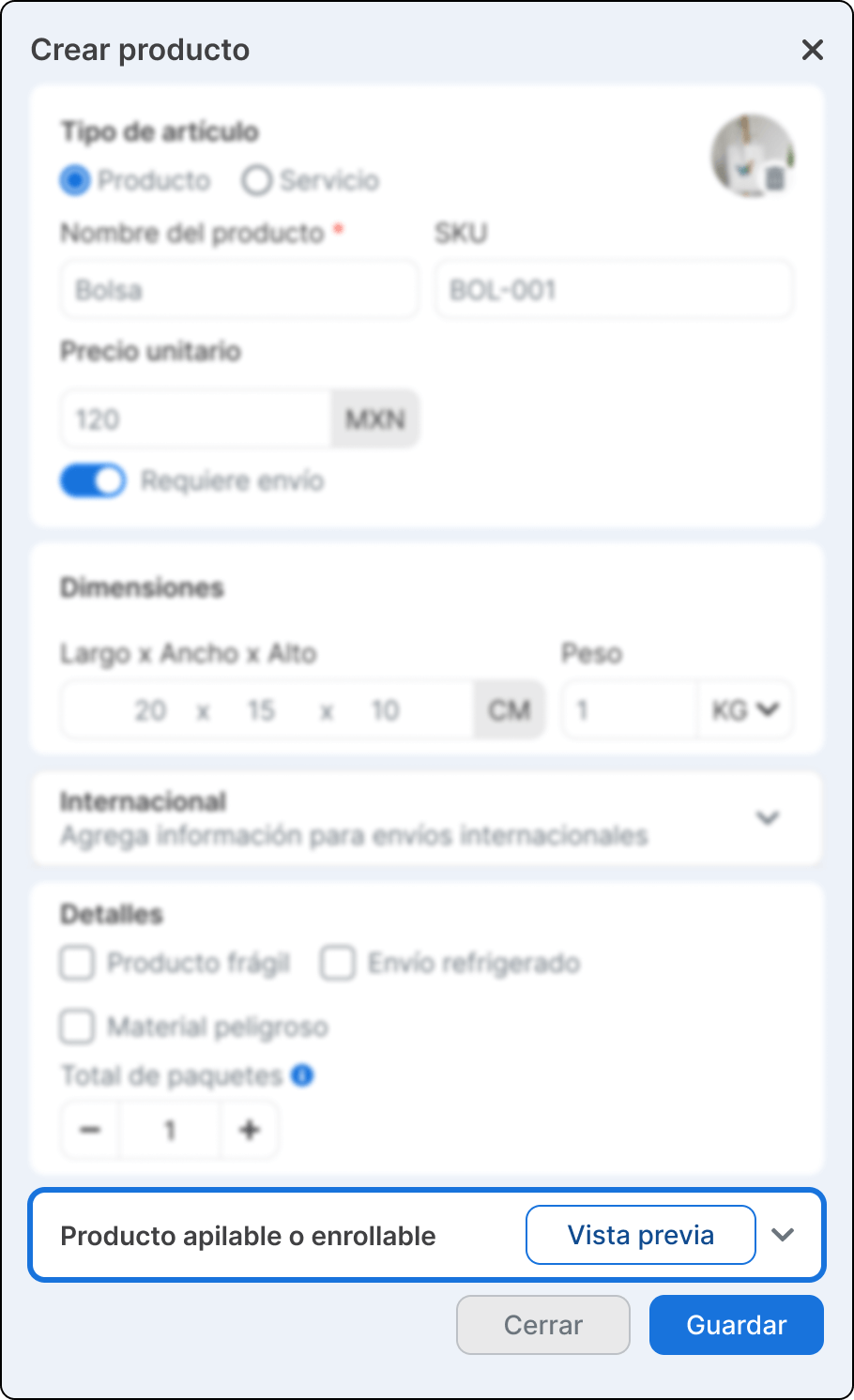Close the Crear producto dialog

812,50
